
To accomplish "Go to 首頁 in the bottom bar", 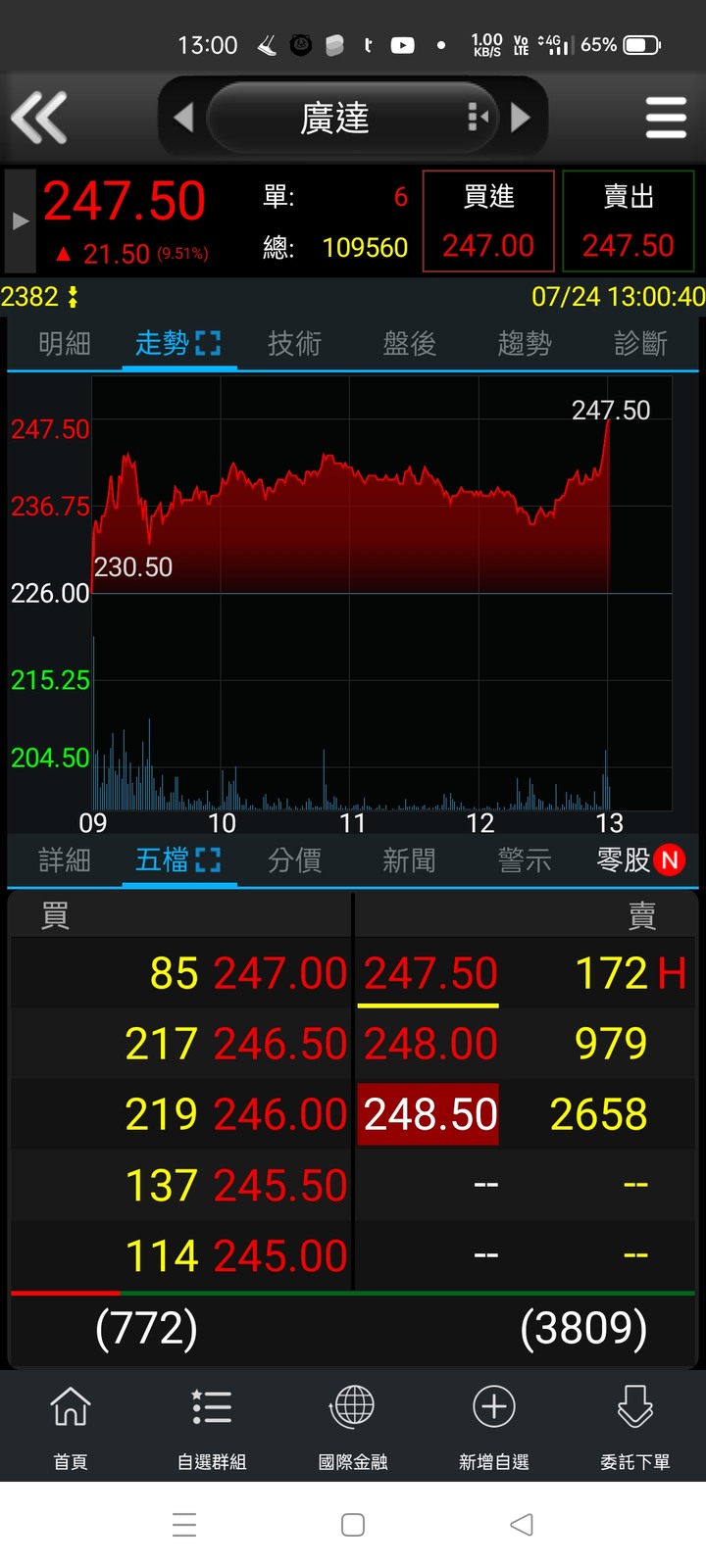I will point(71,1428).
